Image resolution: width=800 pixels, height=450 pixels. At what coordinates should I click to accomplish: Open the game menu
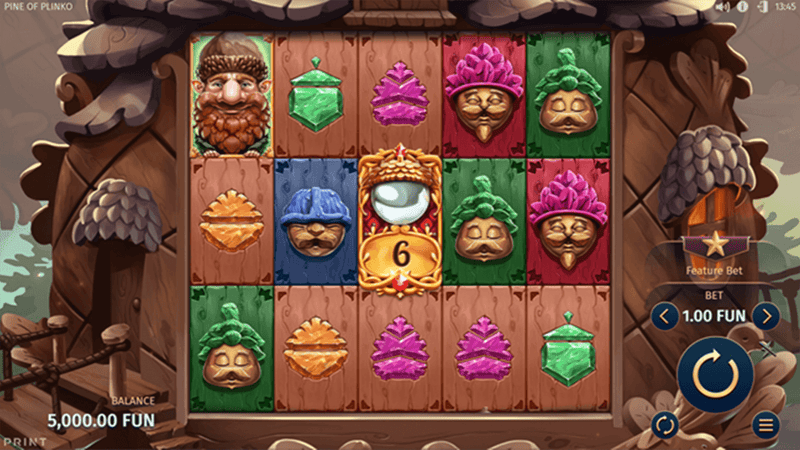766,425
